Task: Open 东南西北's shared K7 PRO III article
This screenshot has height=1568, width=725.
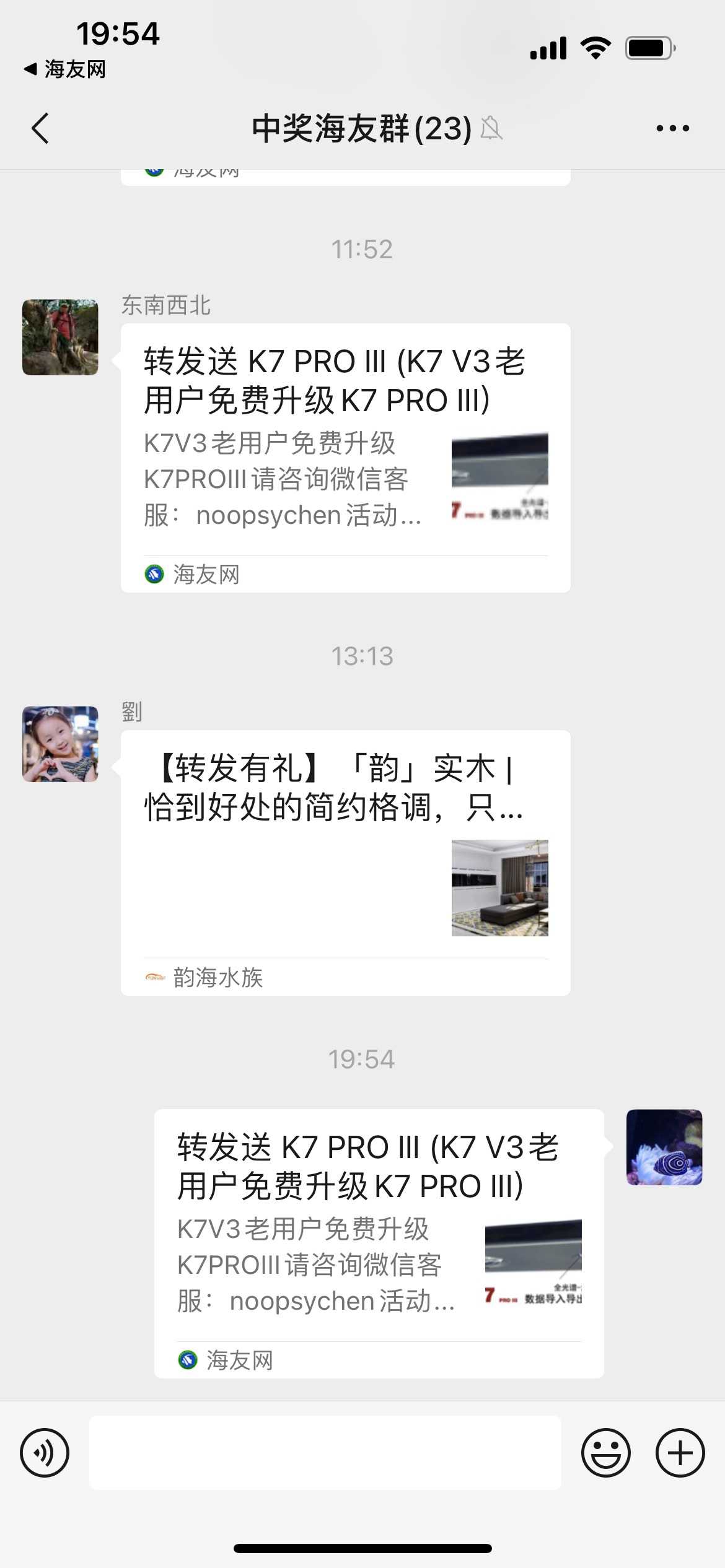Action: pos(345,457)
